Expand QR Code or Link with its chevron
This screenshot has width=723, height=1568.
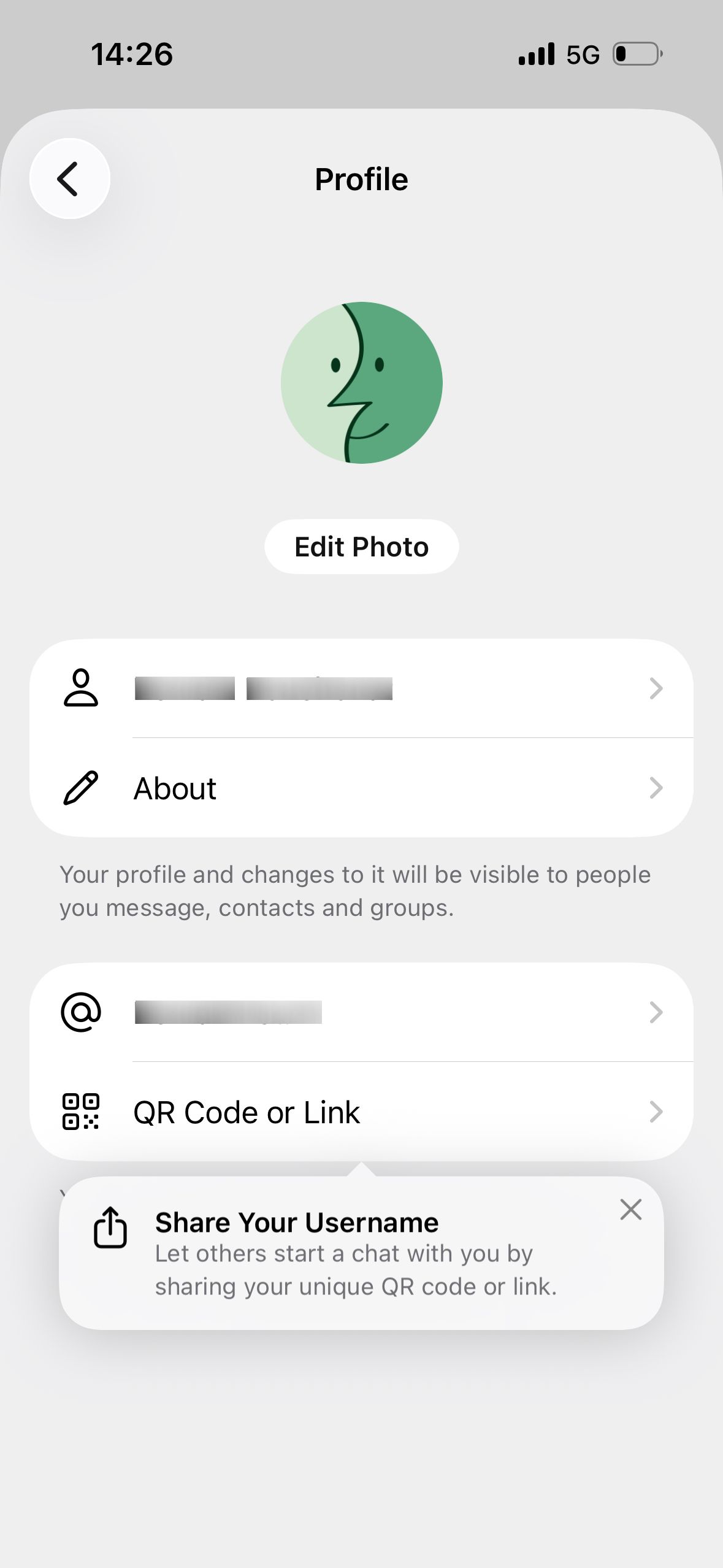[656, 1112]
